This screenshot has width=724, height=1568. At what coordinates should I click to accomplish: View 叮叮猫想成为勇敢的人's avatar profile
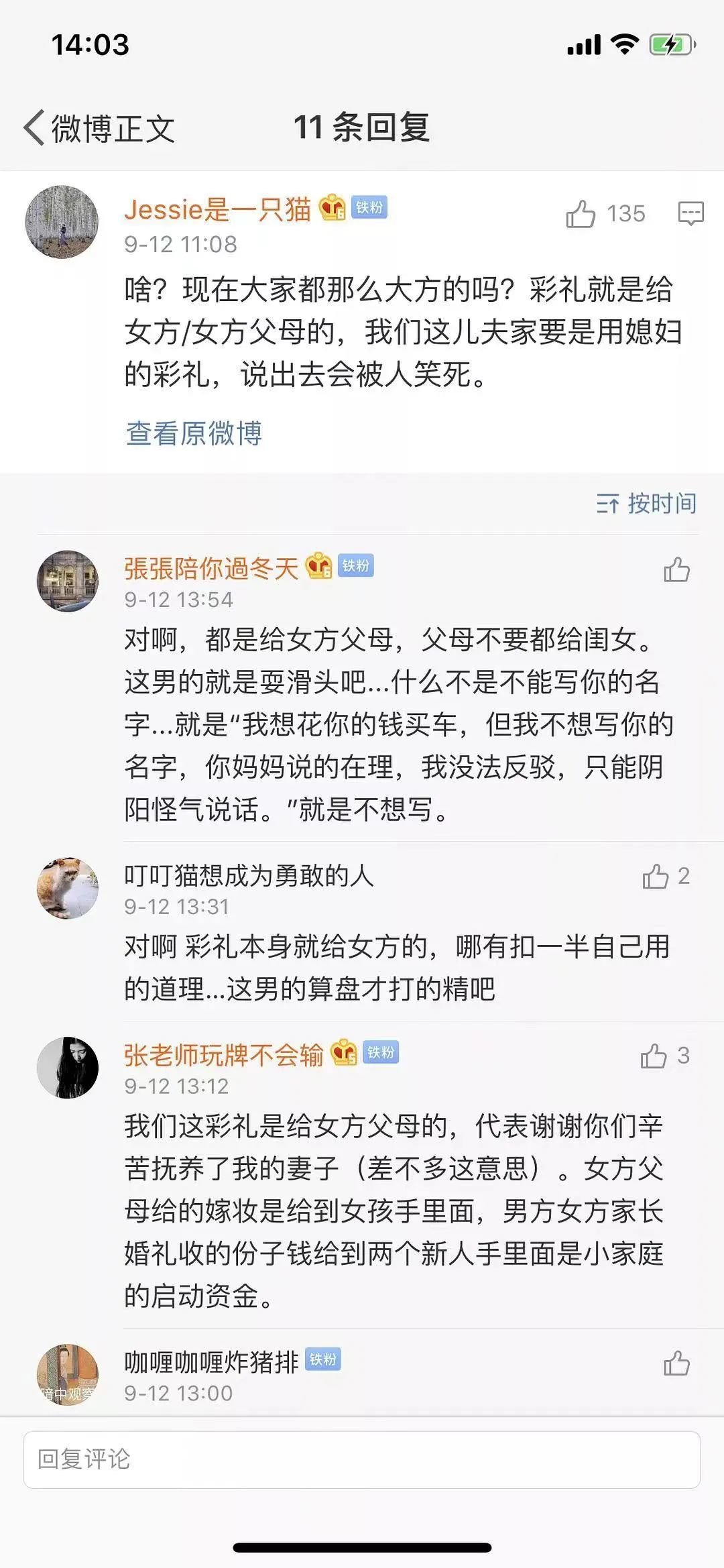click(67, 888)
